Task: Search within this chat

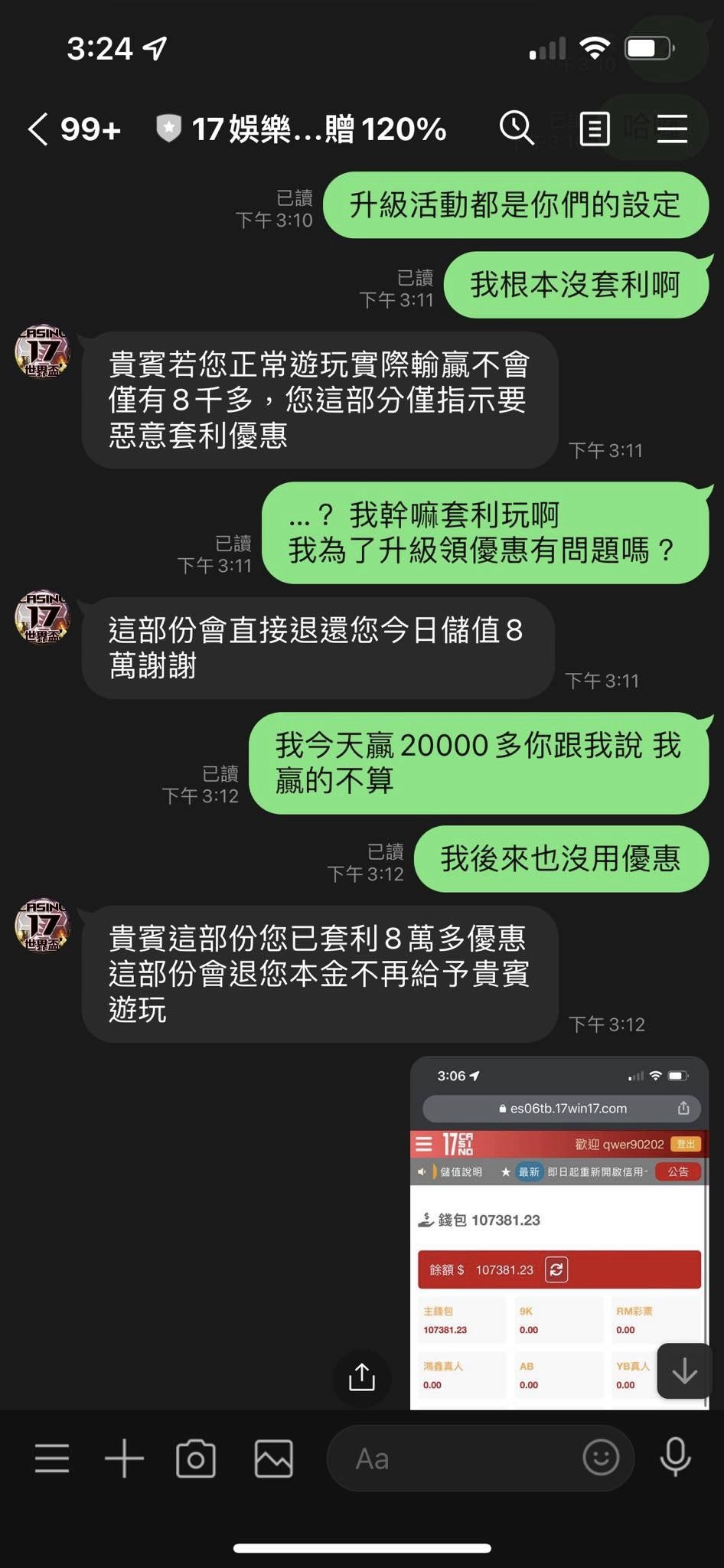Action: point(517,128)
